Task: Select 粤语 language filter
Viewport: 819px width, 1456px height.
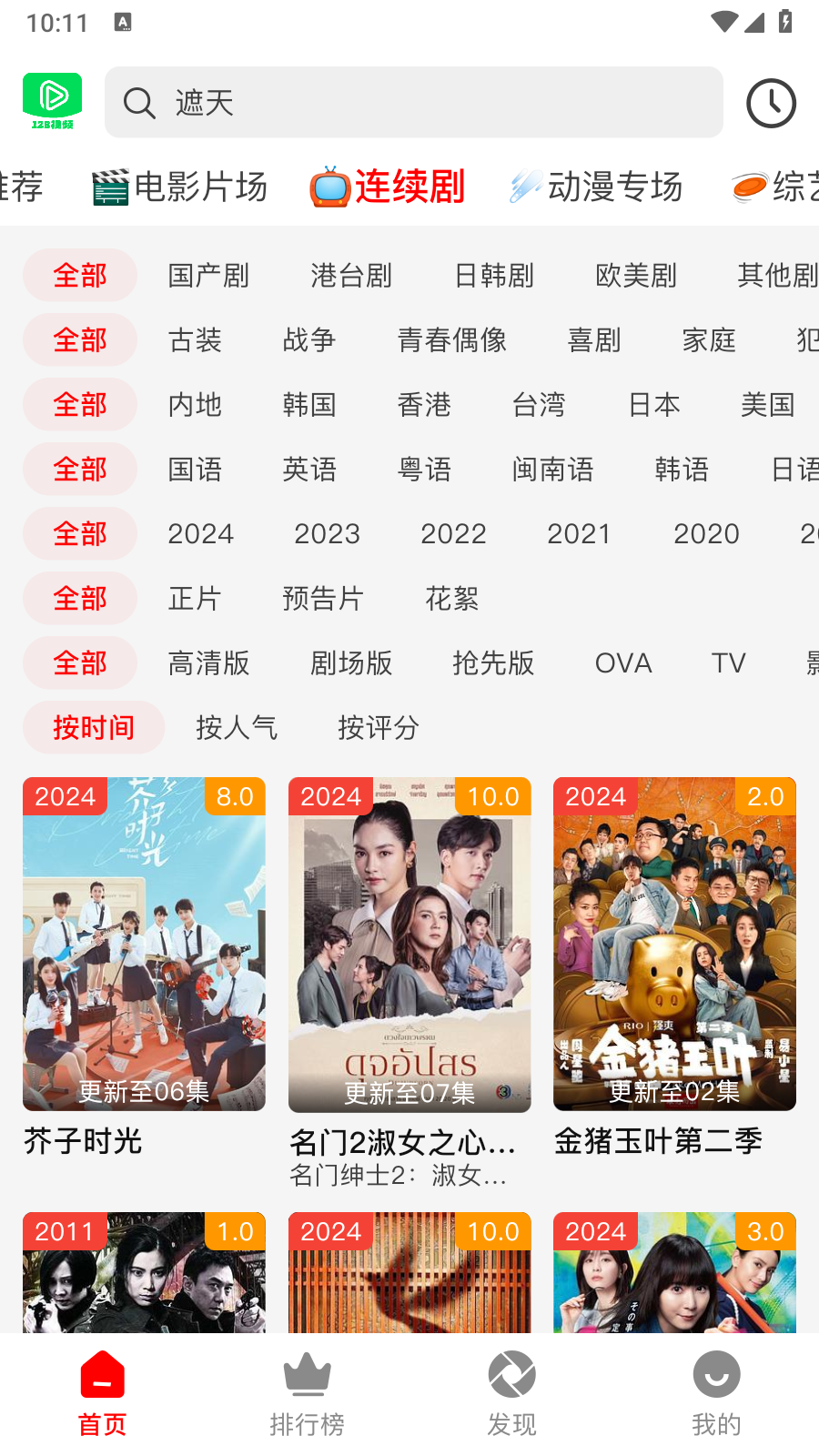Action: point(425,470)
